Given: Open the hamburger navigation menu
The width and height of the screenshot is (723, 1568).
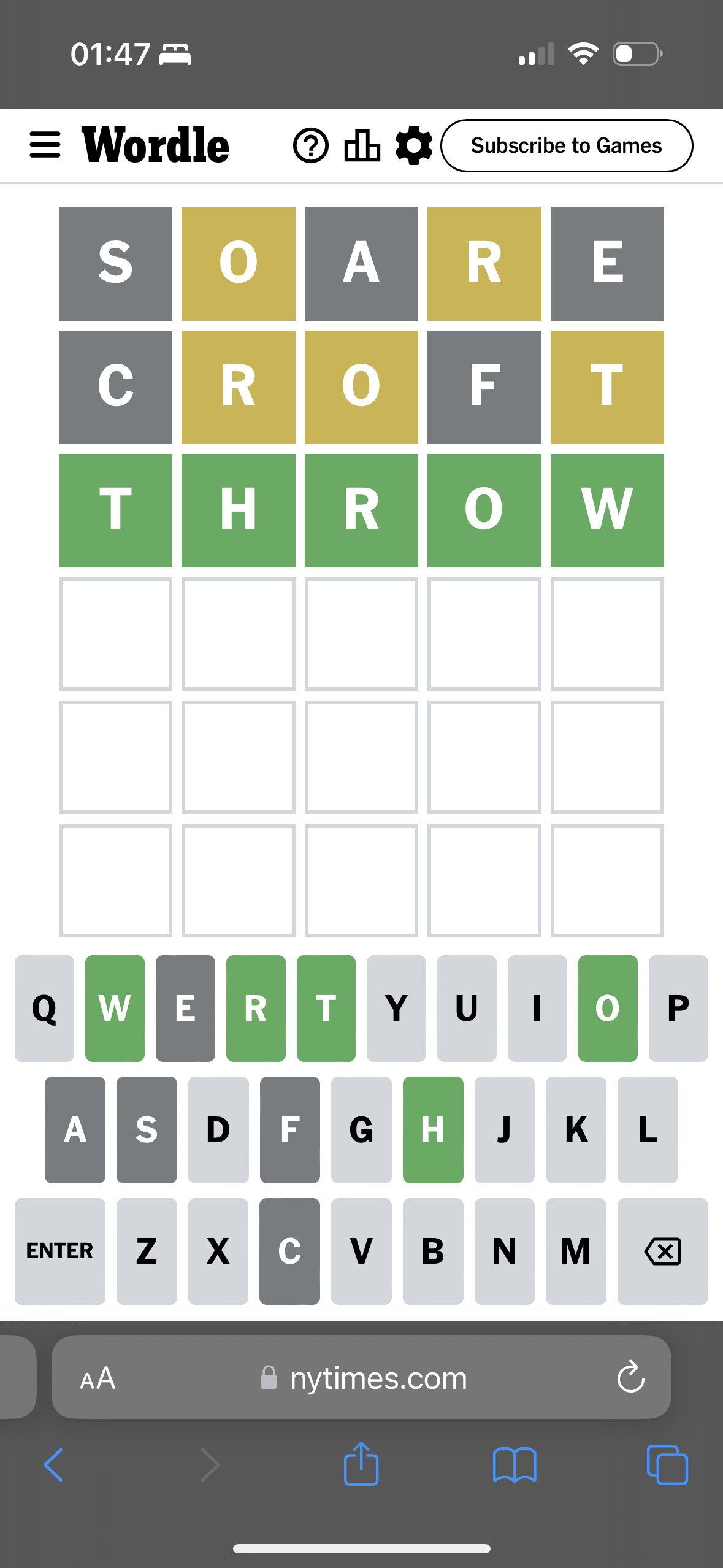Looking at the screenshot, I should (45, 145).
